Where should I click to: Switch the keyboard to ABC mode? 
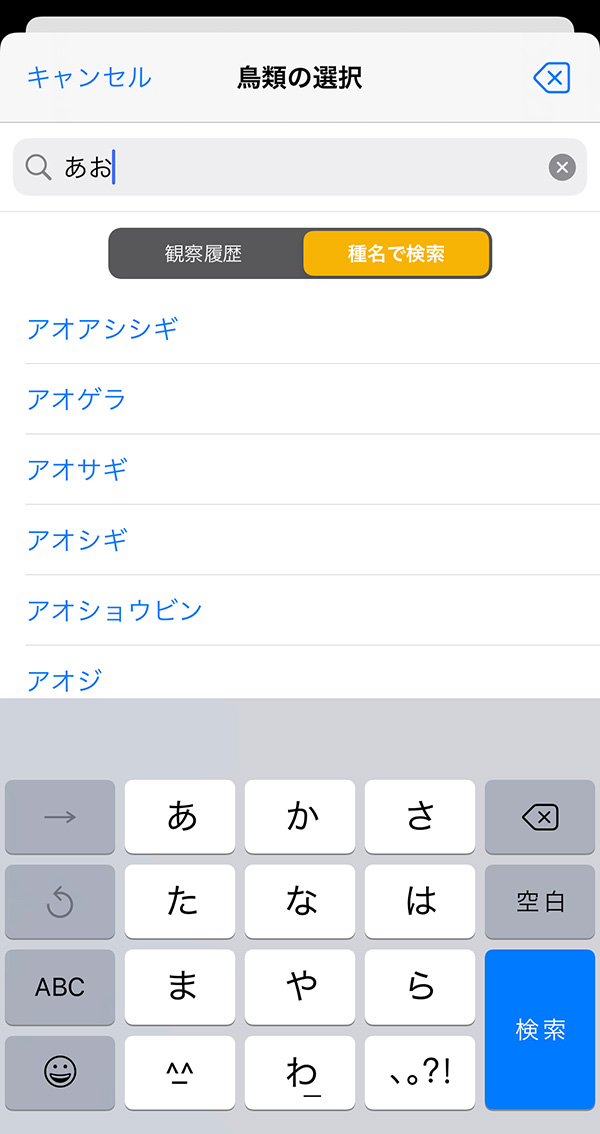(60, 987)
